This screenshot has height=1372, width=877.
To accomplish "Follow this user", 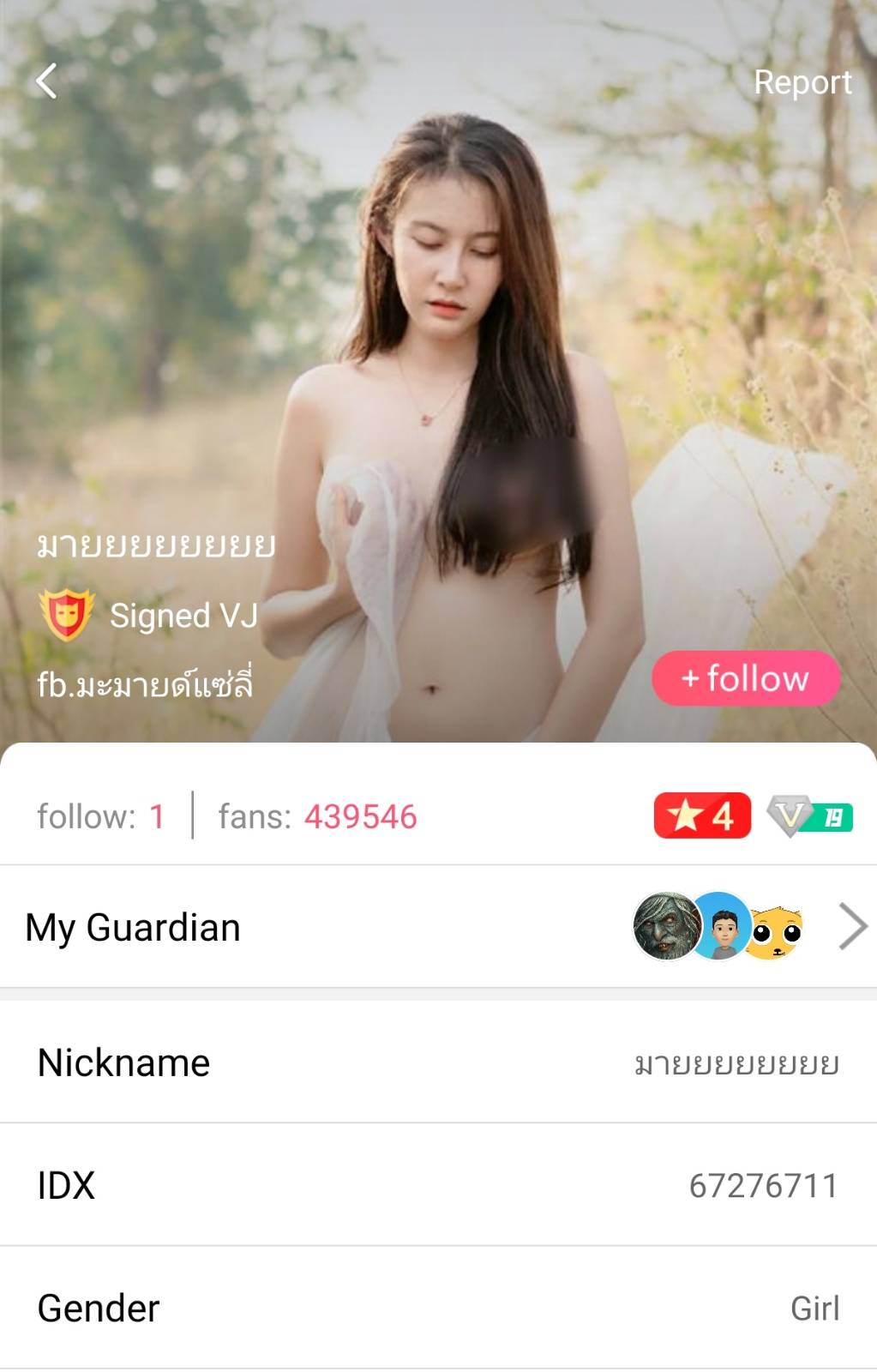I will coord(745,678).
